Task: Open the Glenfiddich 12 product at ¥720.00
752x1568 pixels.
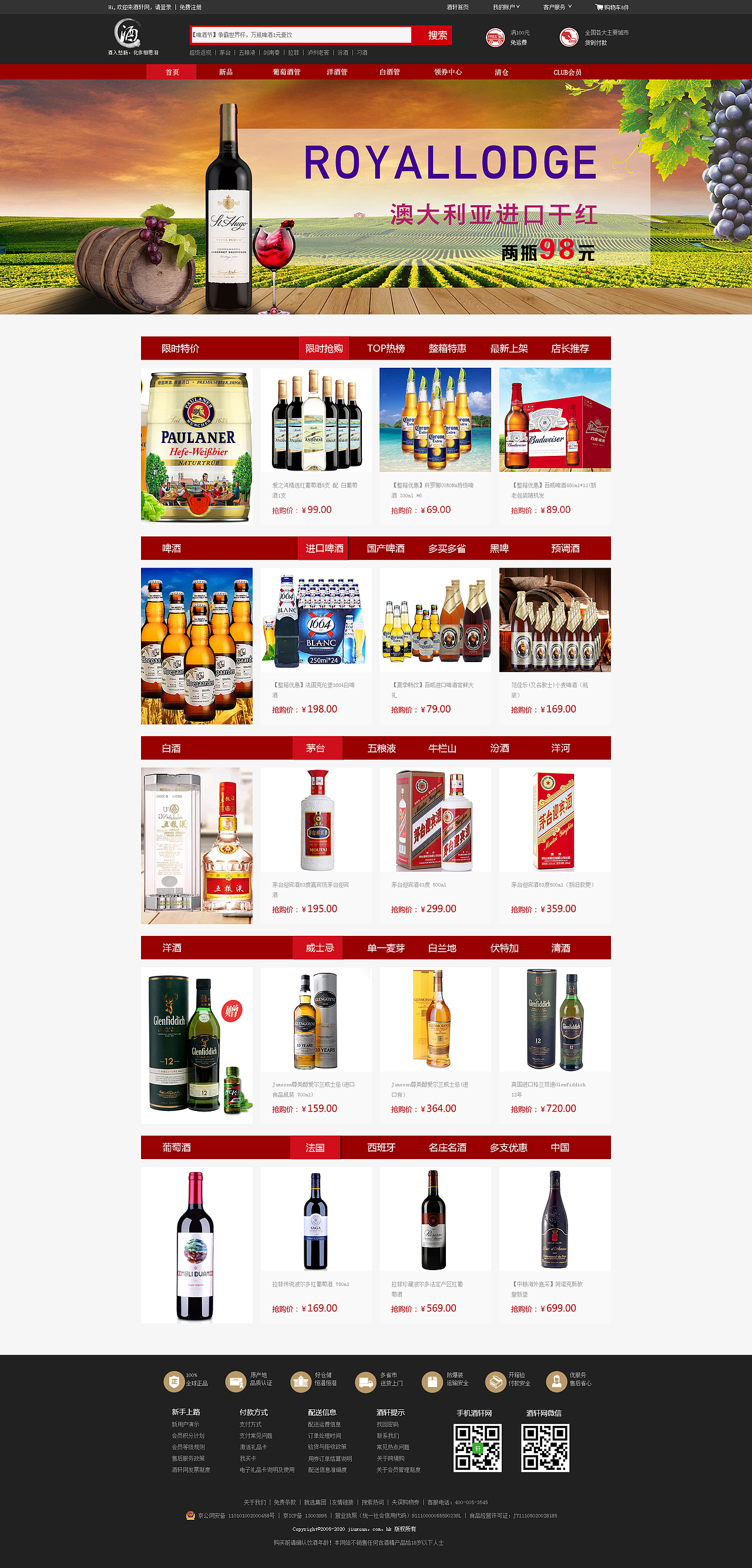Action: point(554,1019)
